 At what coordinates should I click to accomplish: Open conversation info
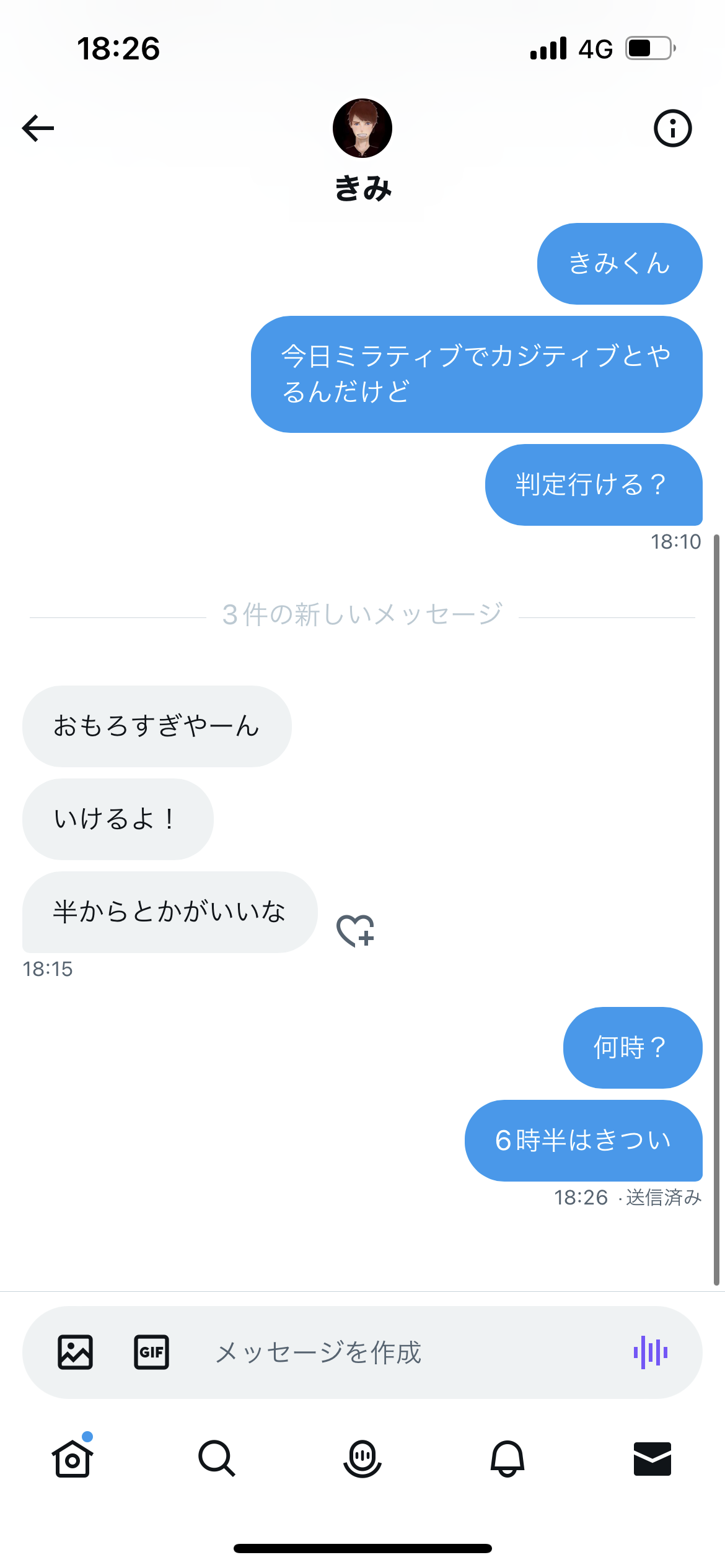pyautogui.click(x=672, y=128)
